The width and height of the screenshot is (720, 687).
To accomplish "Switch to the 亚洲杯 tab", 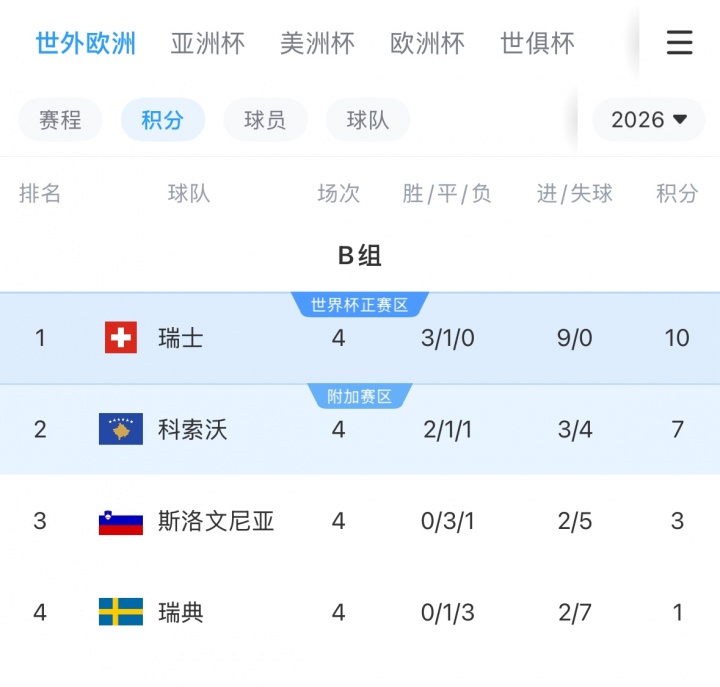I will [x=208, y=44].
